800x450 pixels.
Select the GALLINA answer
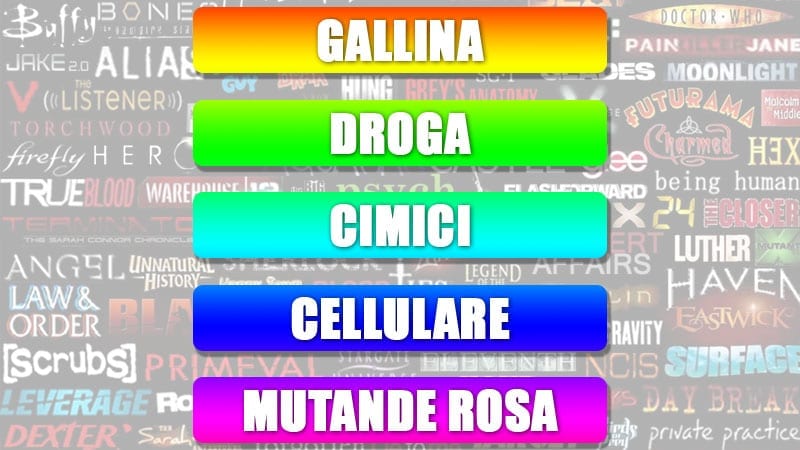click(x=400, y=40)
